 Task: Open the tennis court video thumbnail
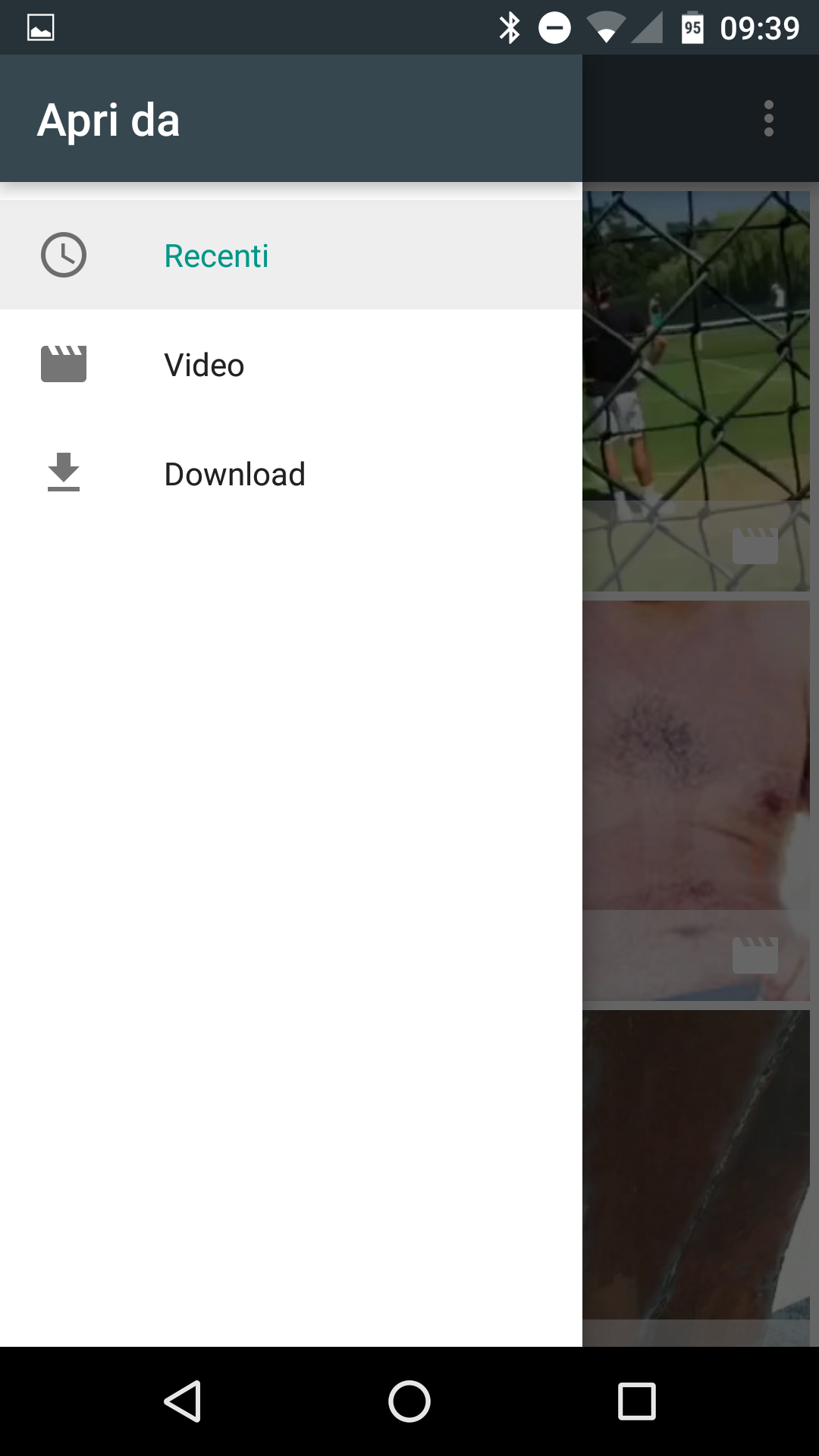click(696, 391)
